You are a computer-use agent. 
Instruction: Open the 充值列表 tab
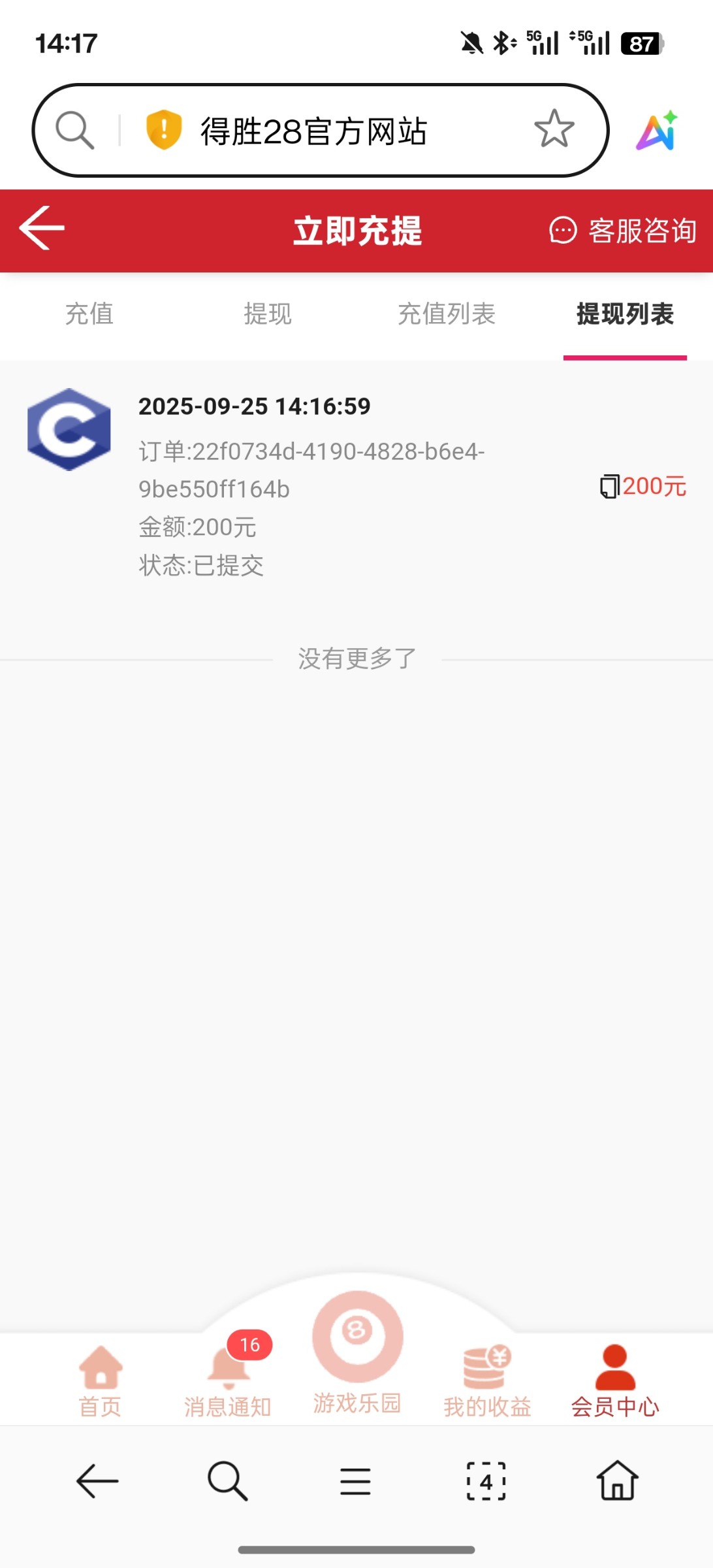pos(447,314)
